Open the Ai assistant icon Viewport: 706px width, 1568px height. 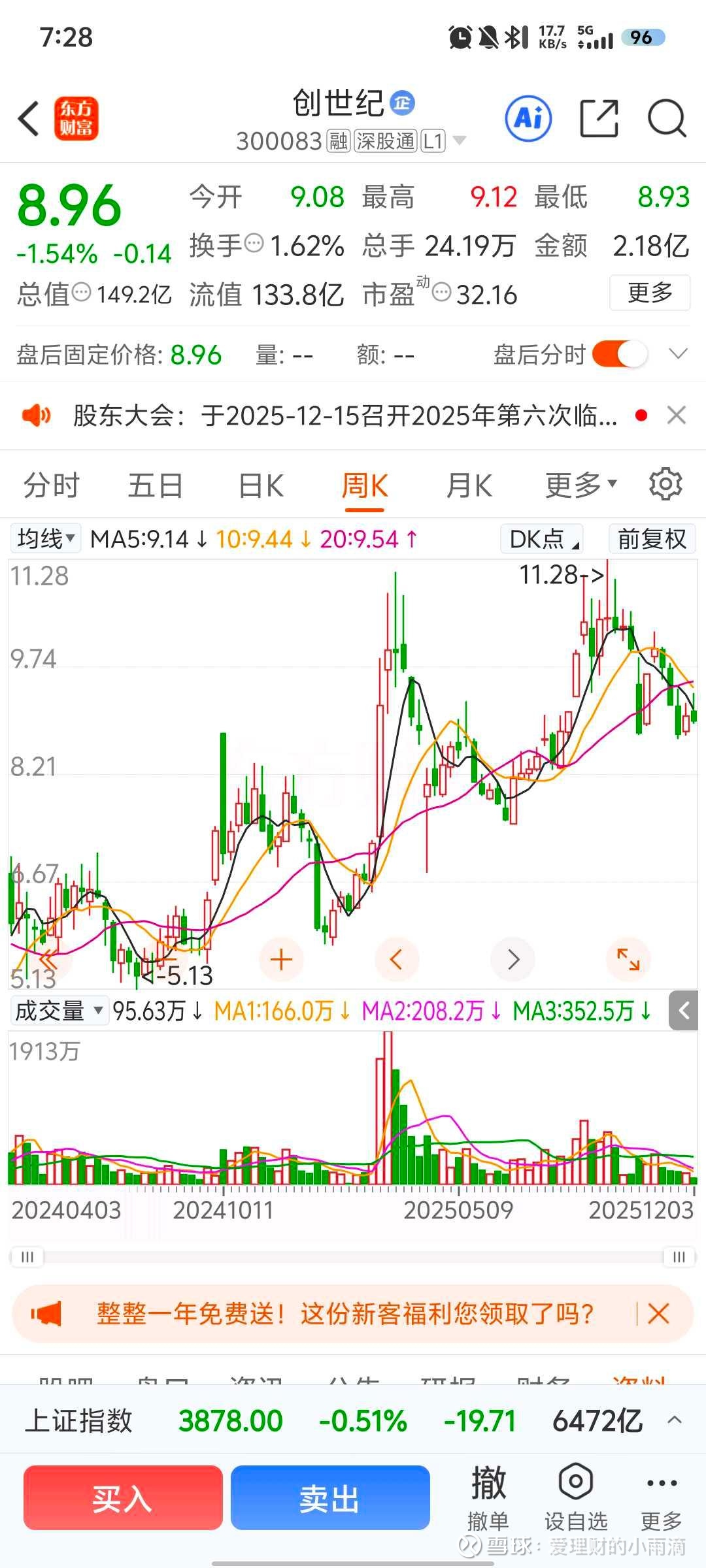point(528,119)
